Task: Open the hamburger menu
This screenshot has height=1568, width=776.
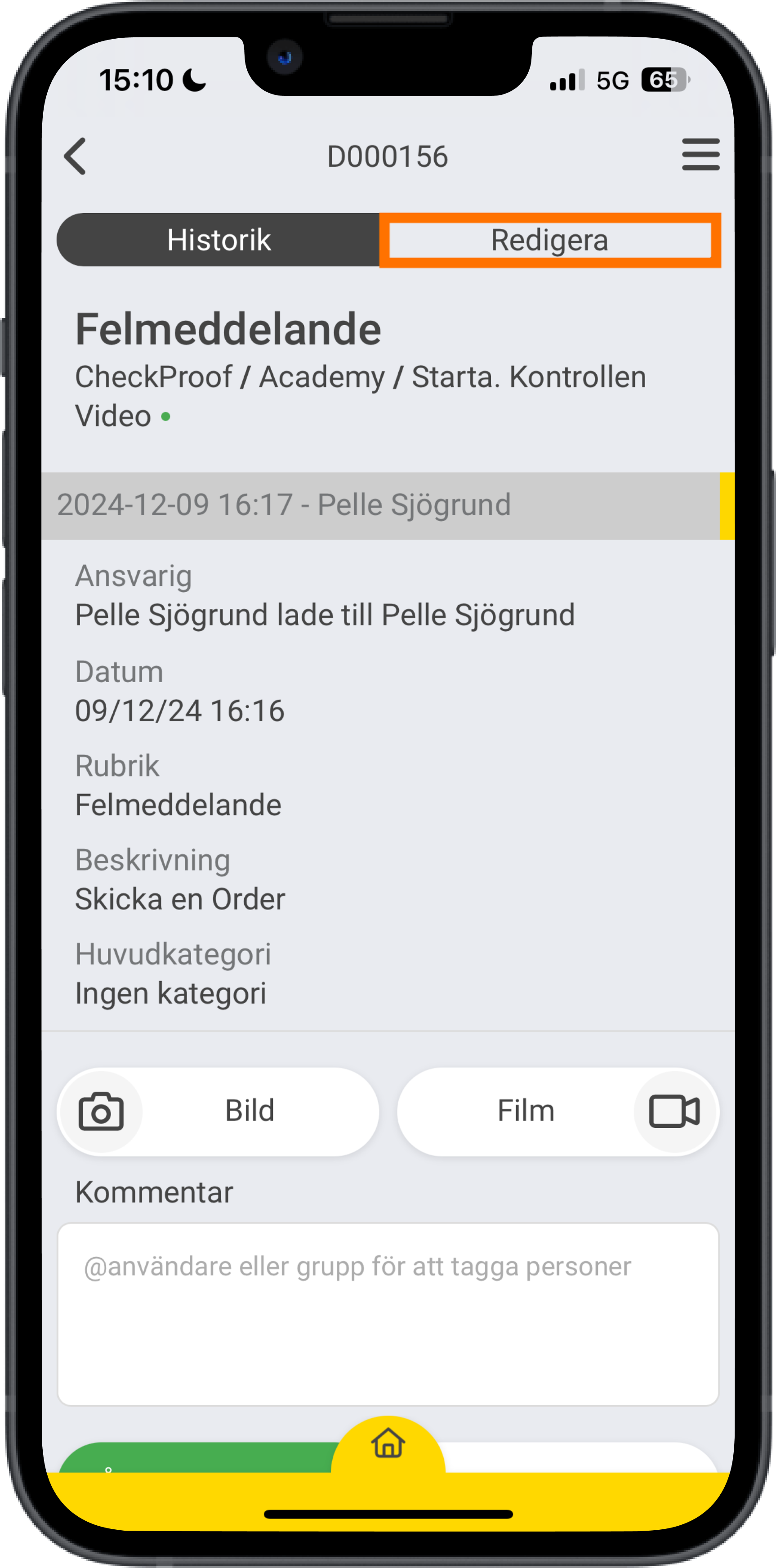Action: click(x=700, y=155)
